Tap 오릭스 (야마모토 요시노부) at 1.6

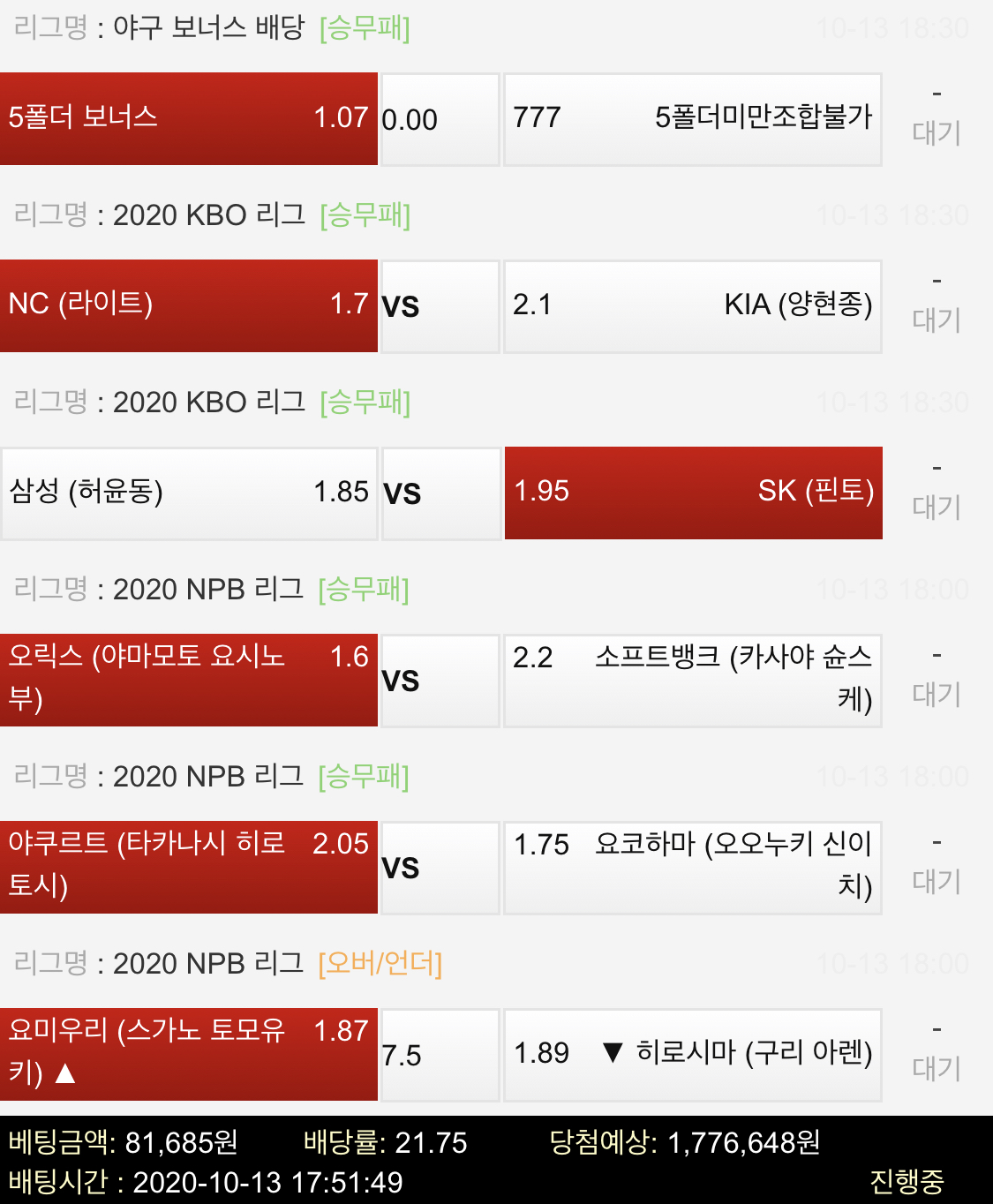pyautogui.click(x=189, y=680)
